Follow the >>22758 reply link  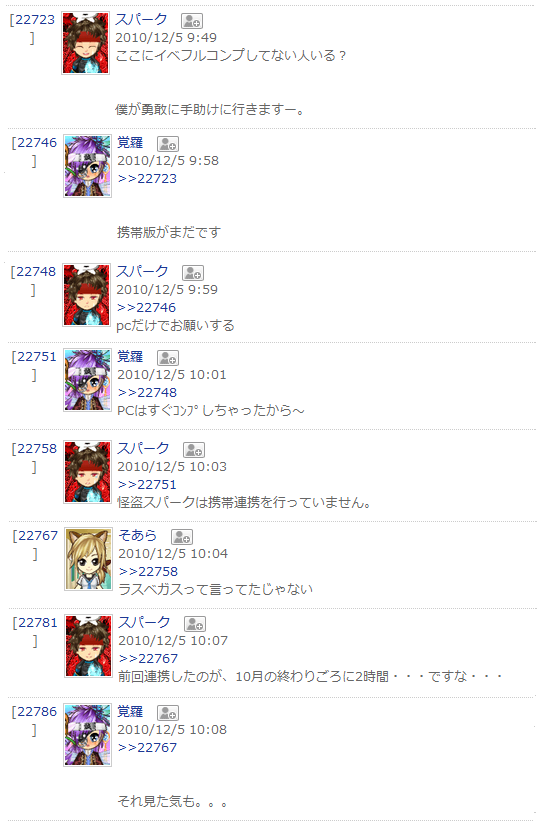pyautogui.click(x=148, y=571)
